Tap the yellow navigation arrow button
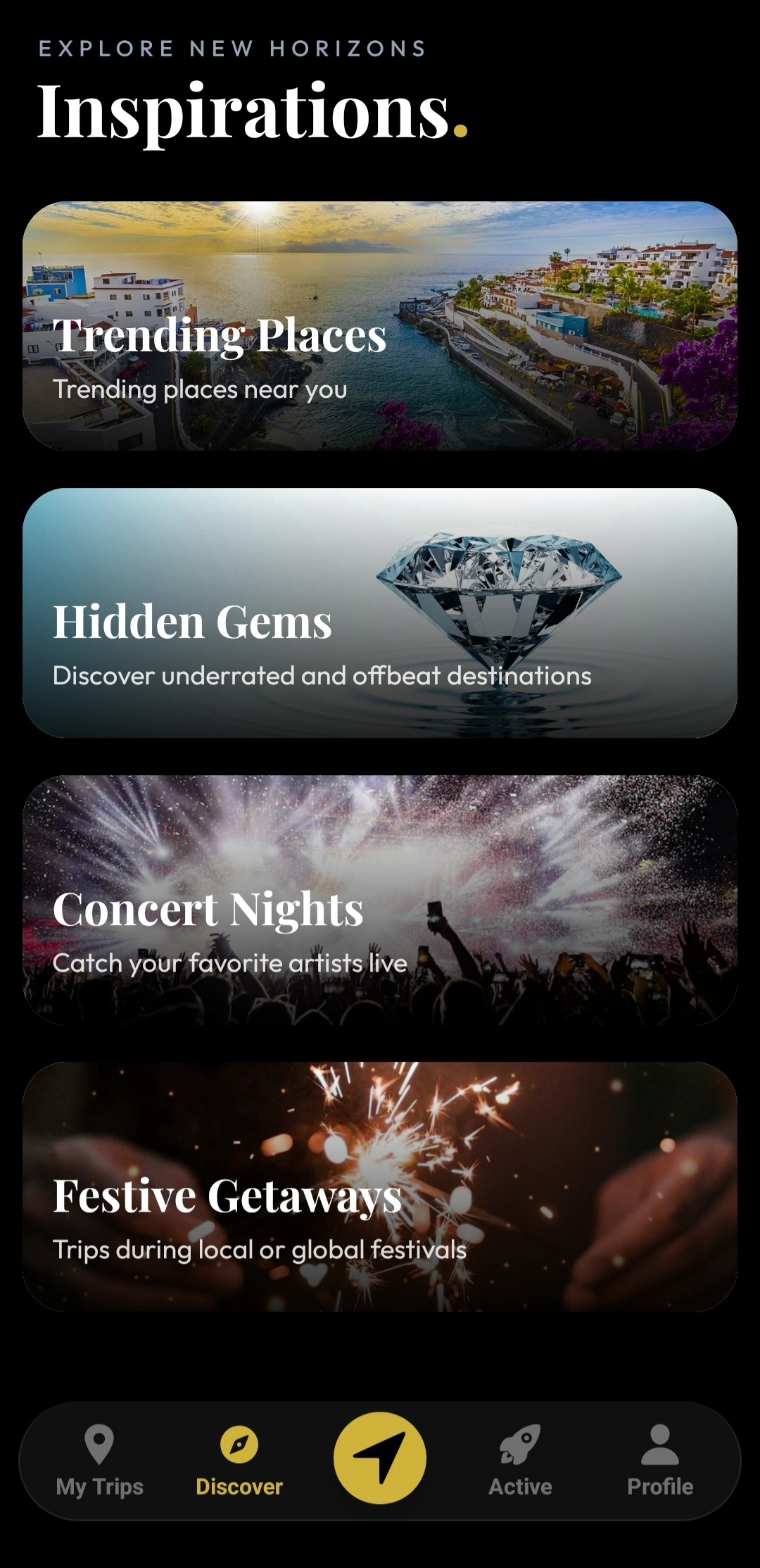760x1568 pixels. pyautogui.click(x=380, y=1457)
